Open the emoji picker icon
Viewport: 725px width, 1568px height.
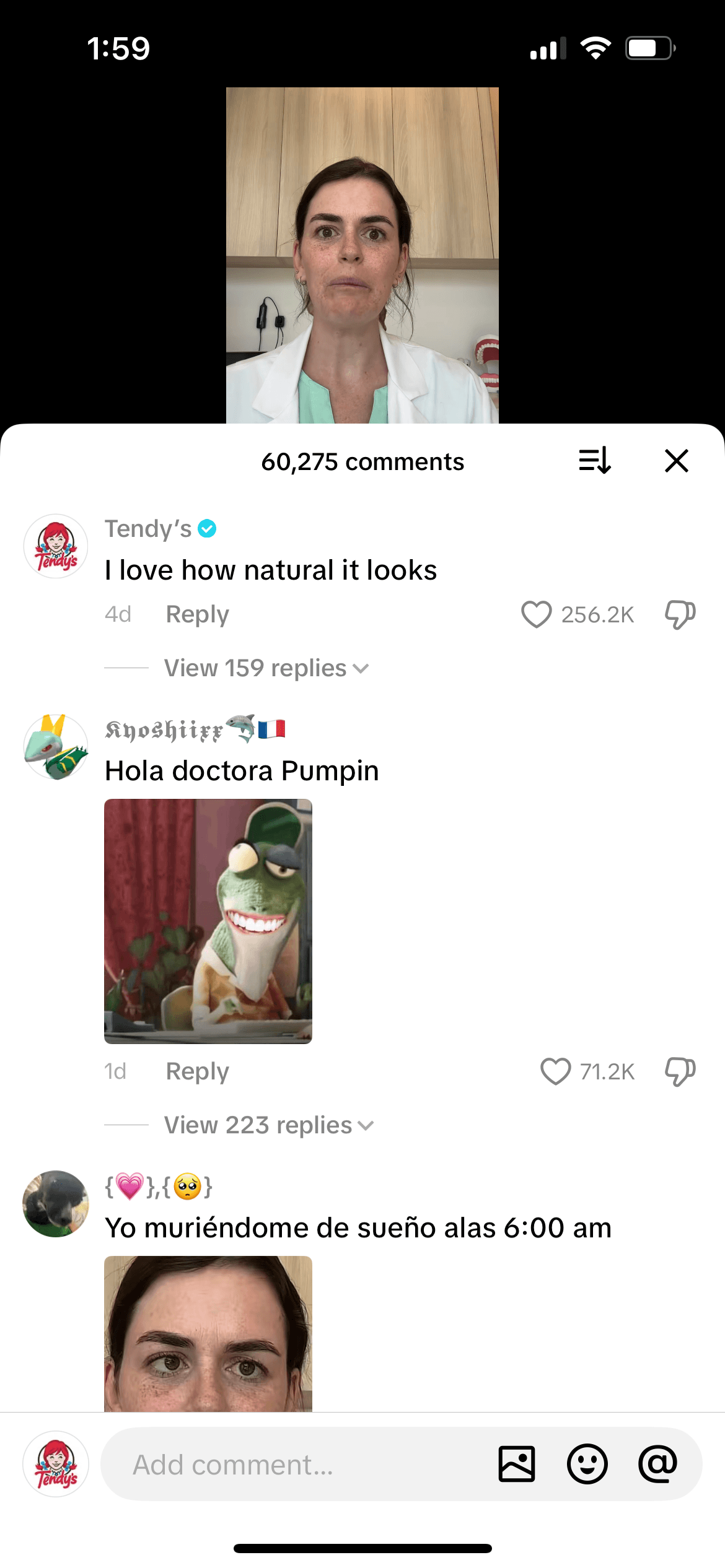click(587, 1465)
